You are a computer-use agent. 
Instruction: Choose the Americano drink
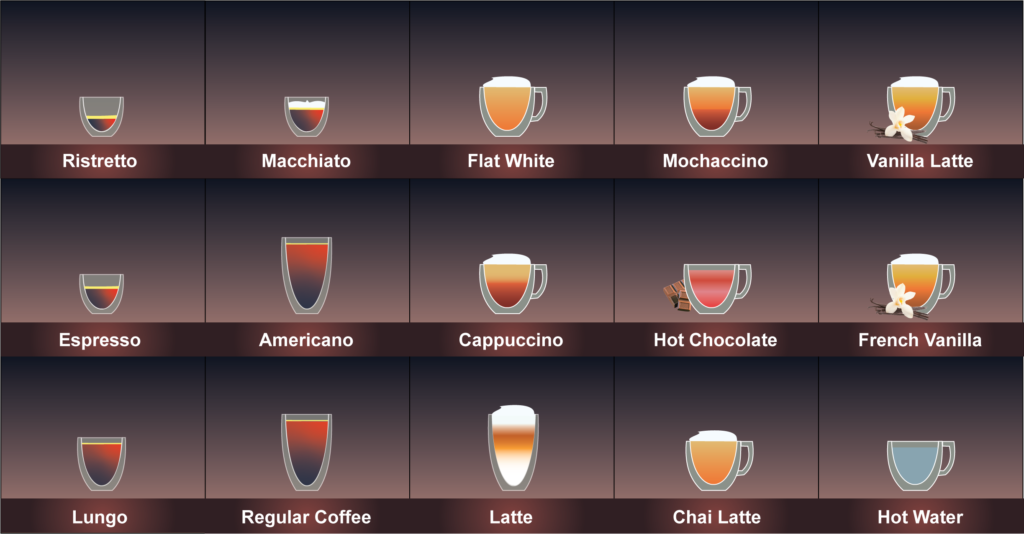click(x=306, y=278)
